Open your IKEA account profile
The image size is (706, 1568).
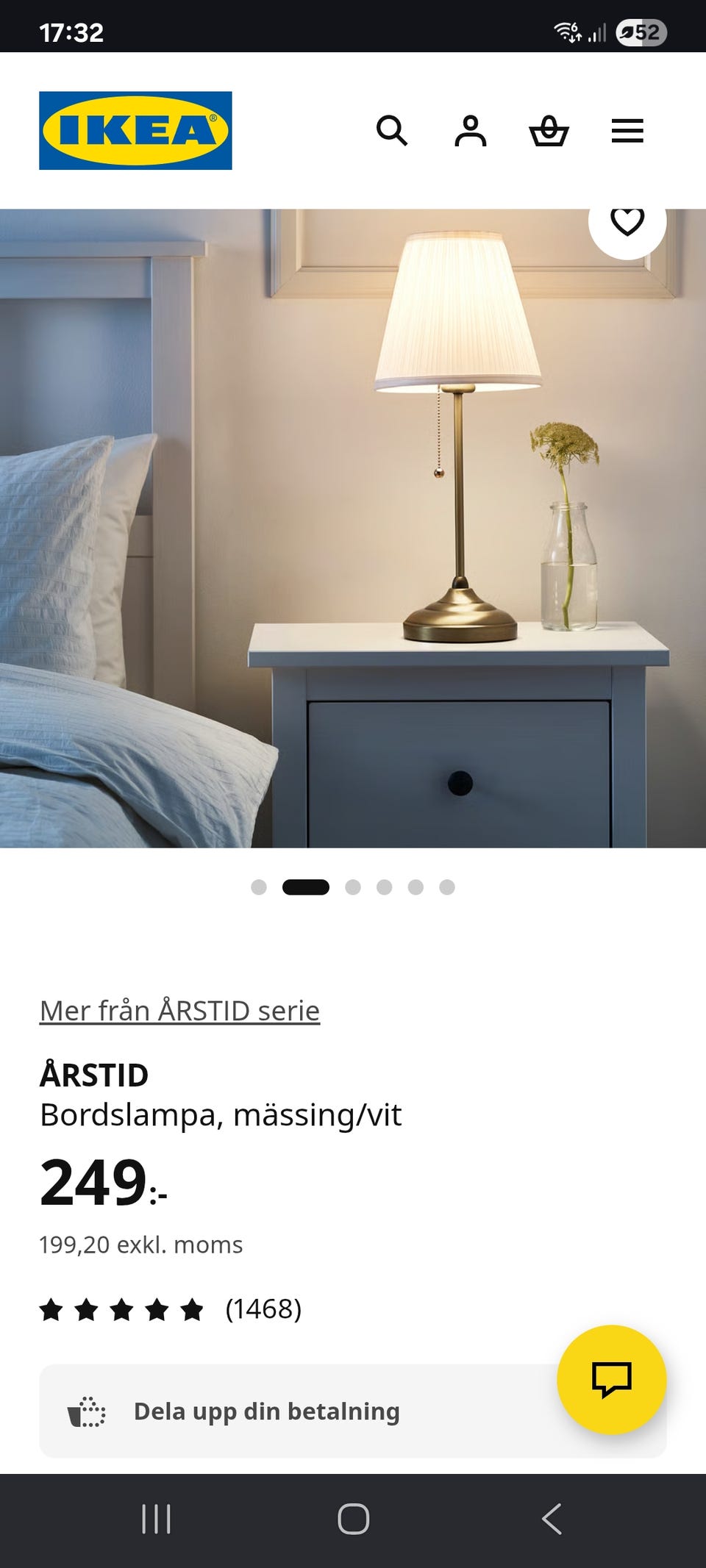coord(471,132)
